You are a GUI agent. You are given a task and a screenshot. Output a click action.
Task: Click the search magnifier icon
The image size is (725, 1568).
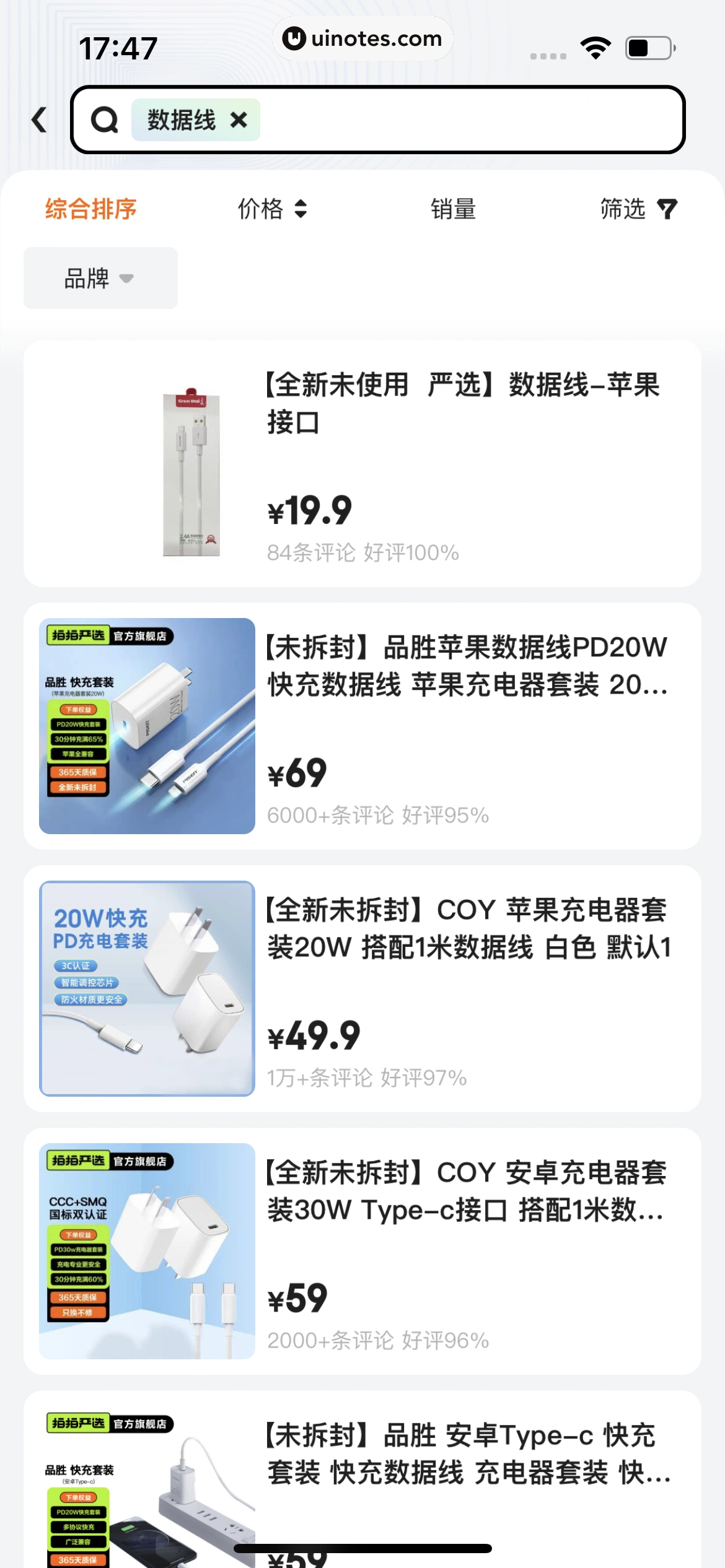click(x=104, y=120)
